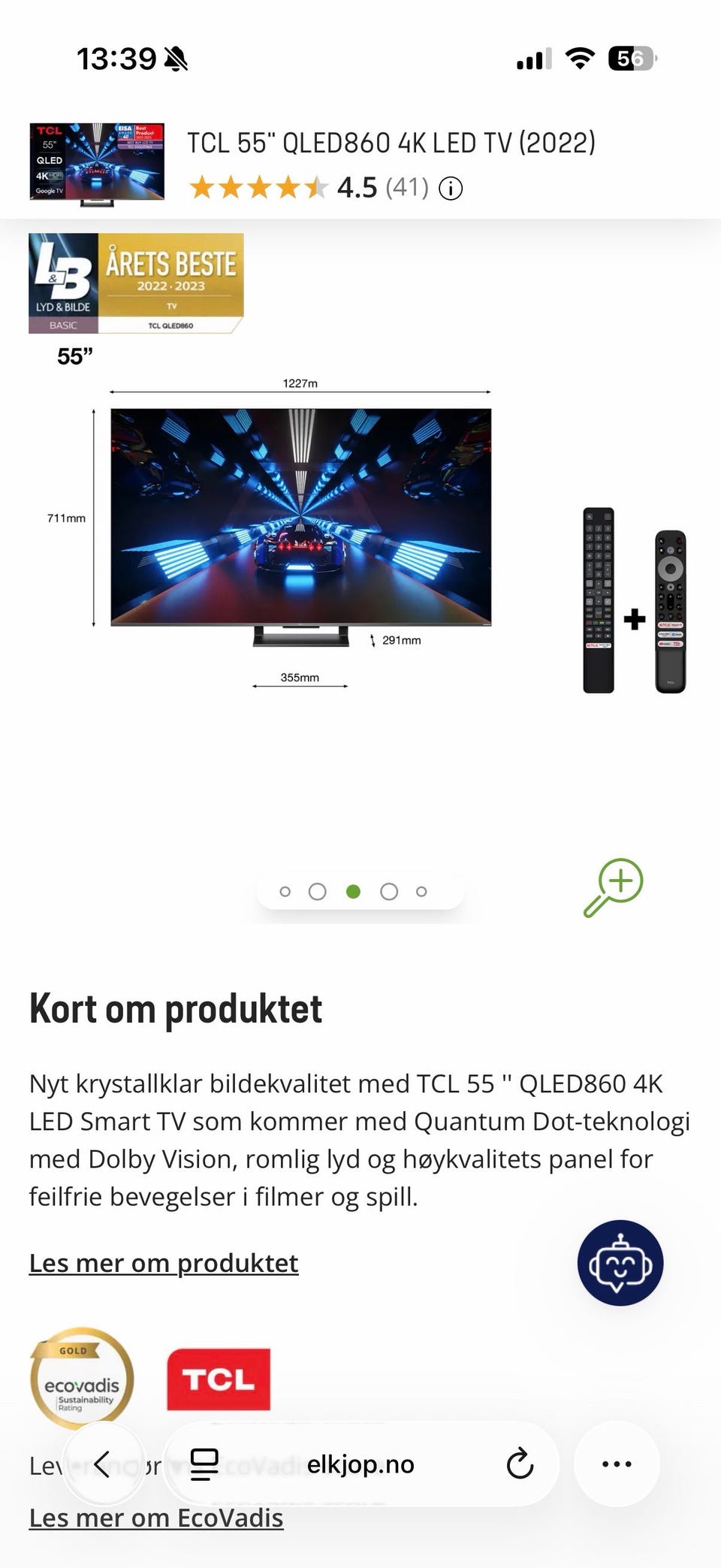Open 'Les mer om EcoVadis' link

(x=156, y=1518)
